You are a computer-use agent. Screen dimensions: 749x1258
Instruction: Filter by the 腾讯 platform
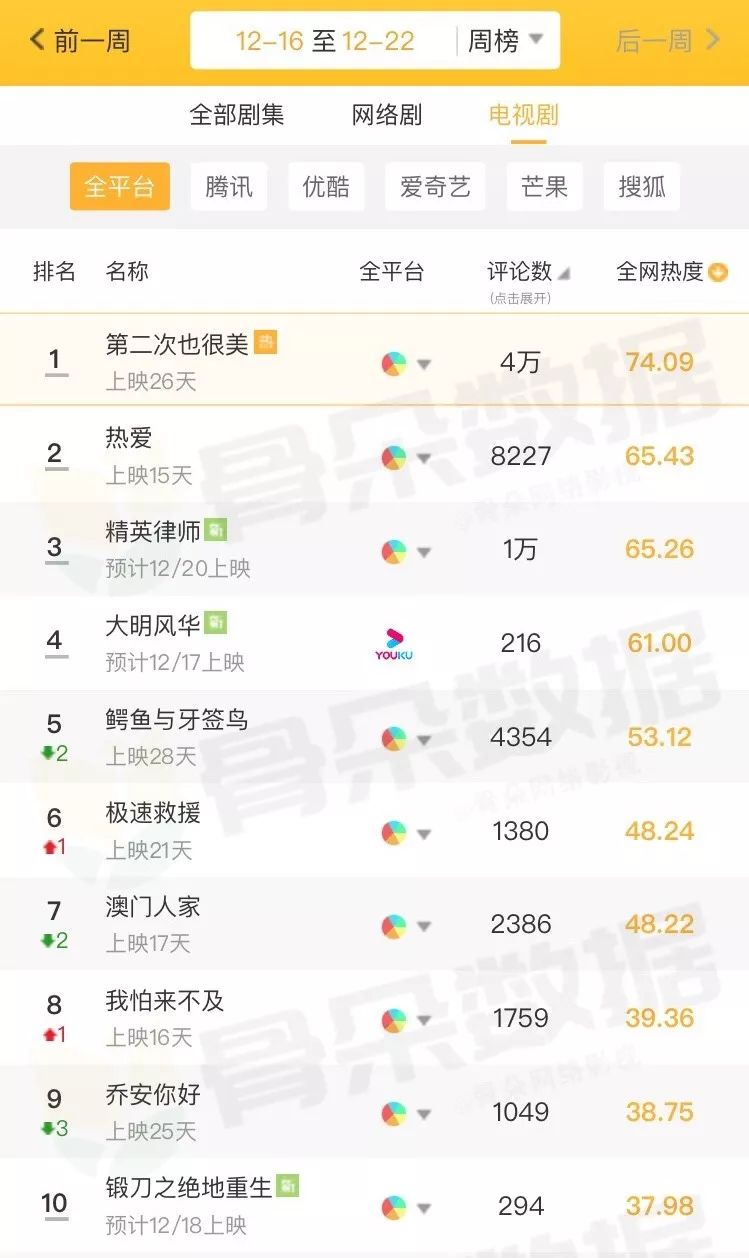tap(229, 187)
